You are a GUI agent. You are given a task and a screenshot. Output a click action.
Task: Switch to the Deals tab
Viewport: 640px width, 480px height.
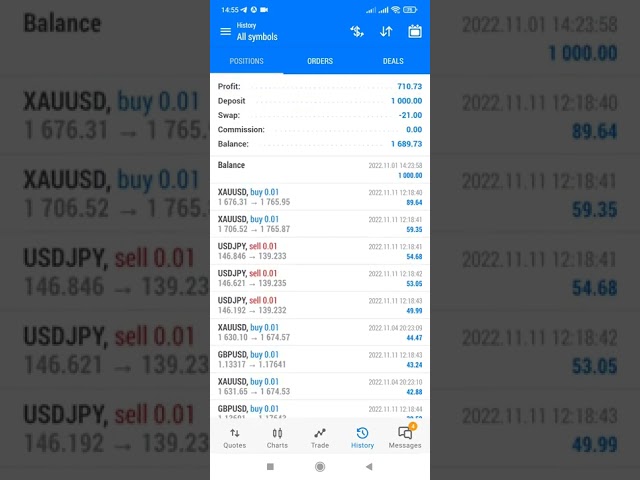tap(393, 61)
